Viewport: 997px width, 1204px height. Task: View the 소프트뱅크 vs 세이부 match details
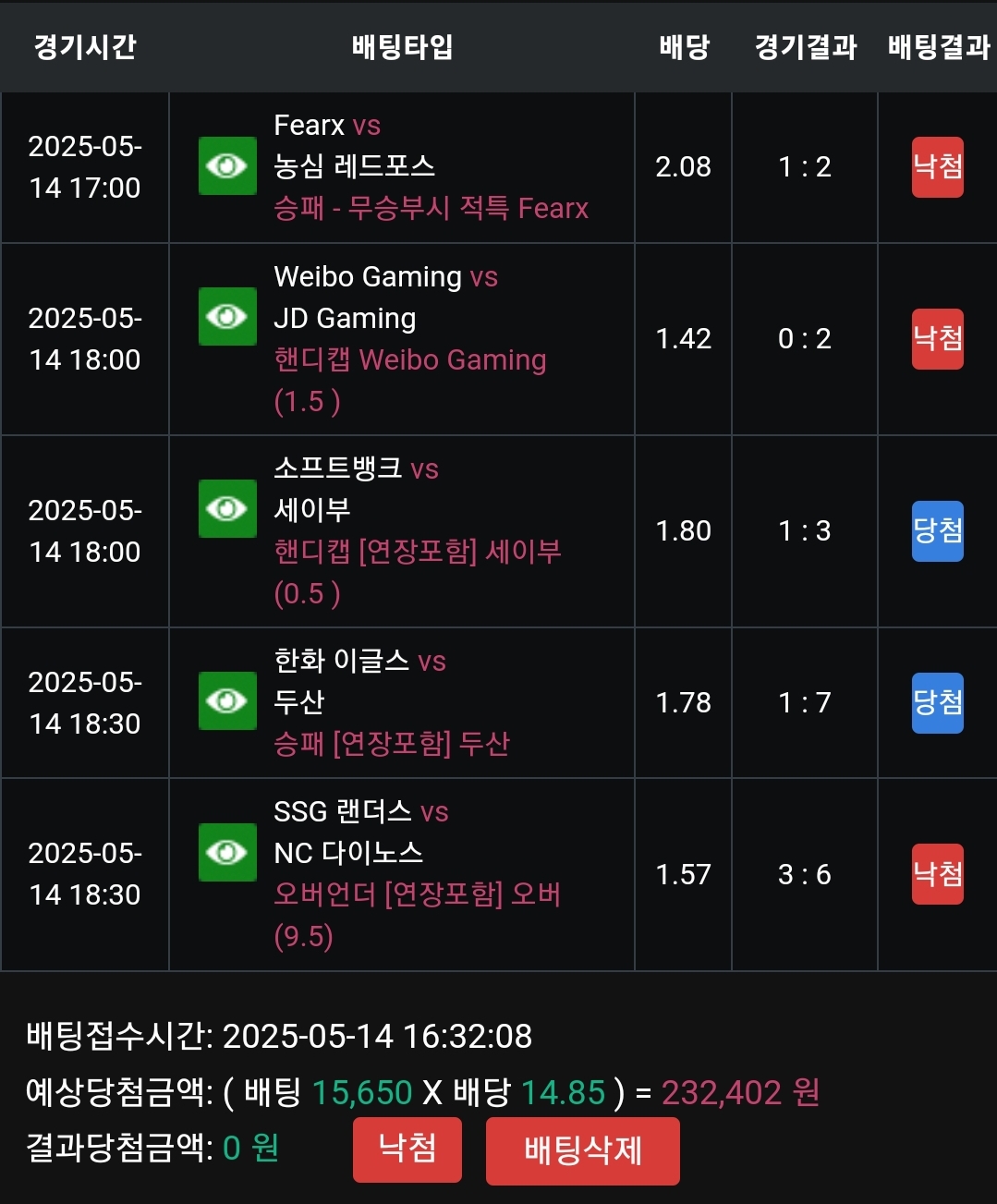point(227,509)
